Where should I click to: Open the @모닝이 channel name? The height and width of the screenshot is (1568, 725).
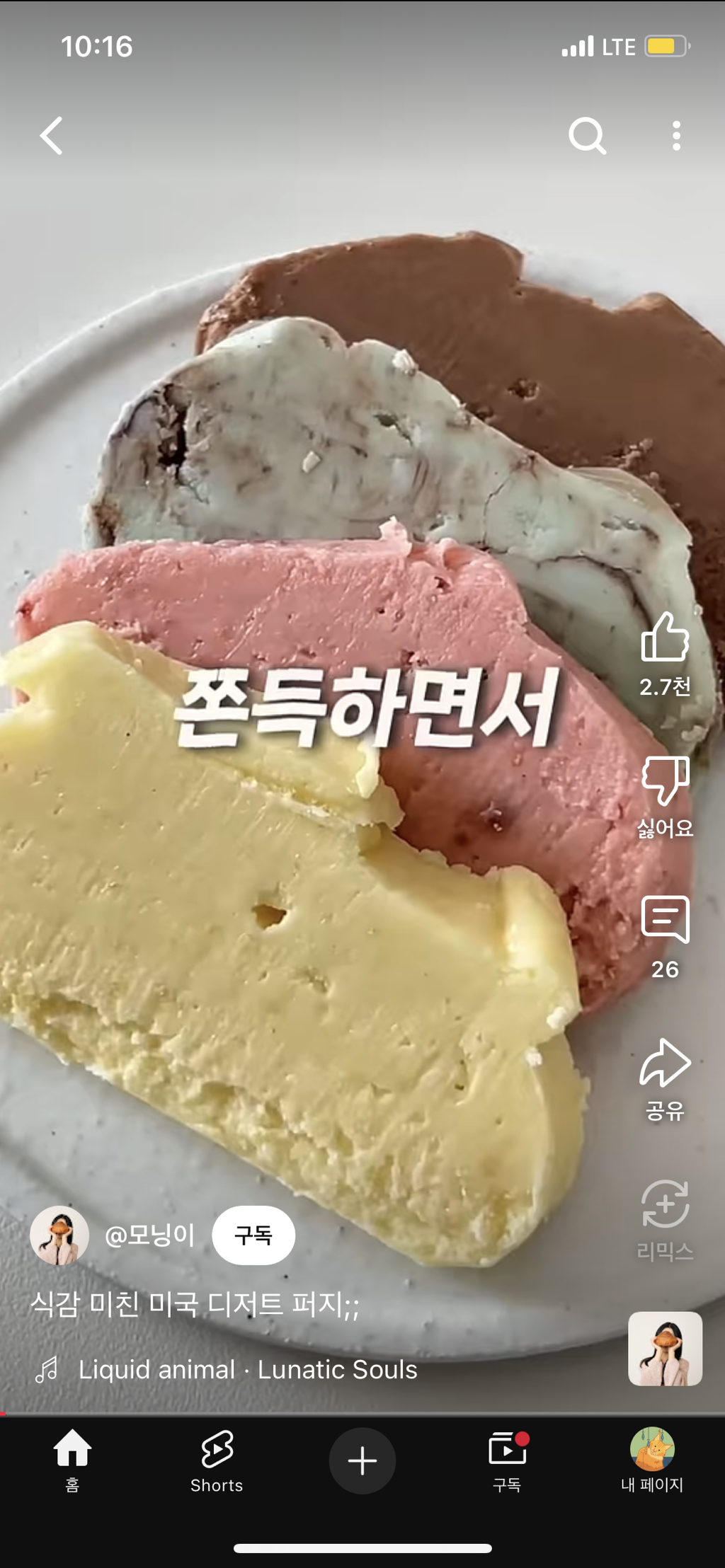149,1235
